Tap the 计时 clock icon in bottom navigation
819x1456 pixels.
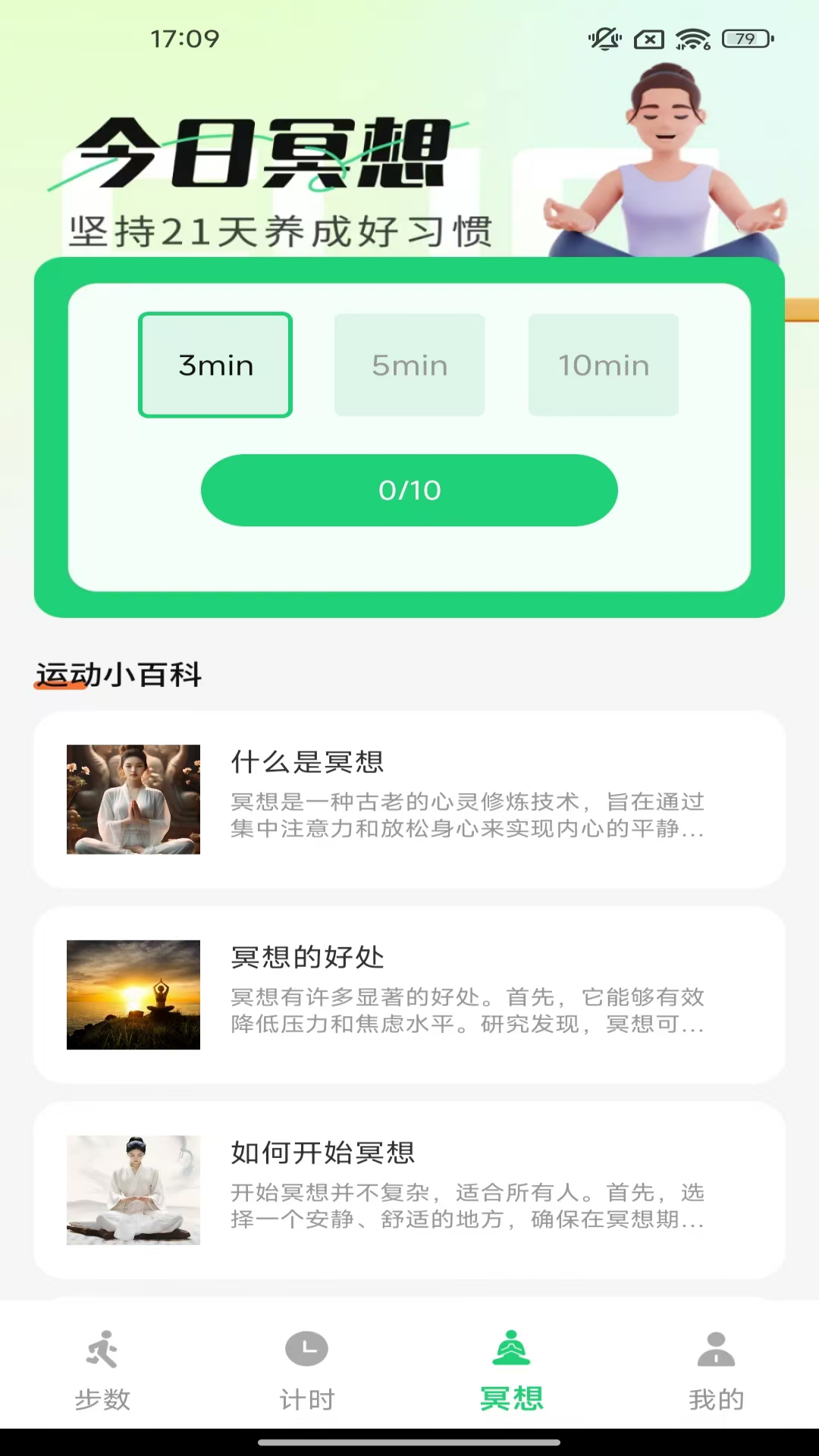point(307,1348)
